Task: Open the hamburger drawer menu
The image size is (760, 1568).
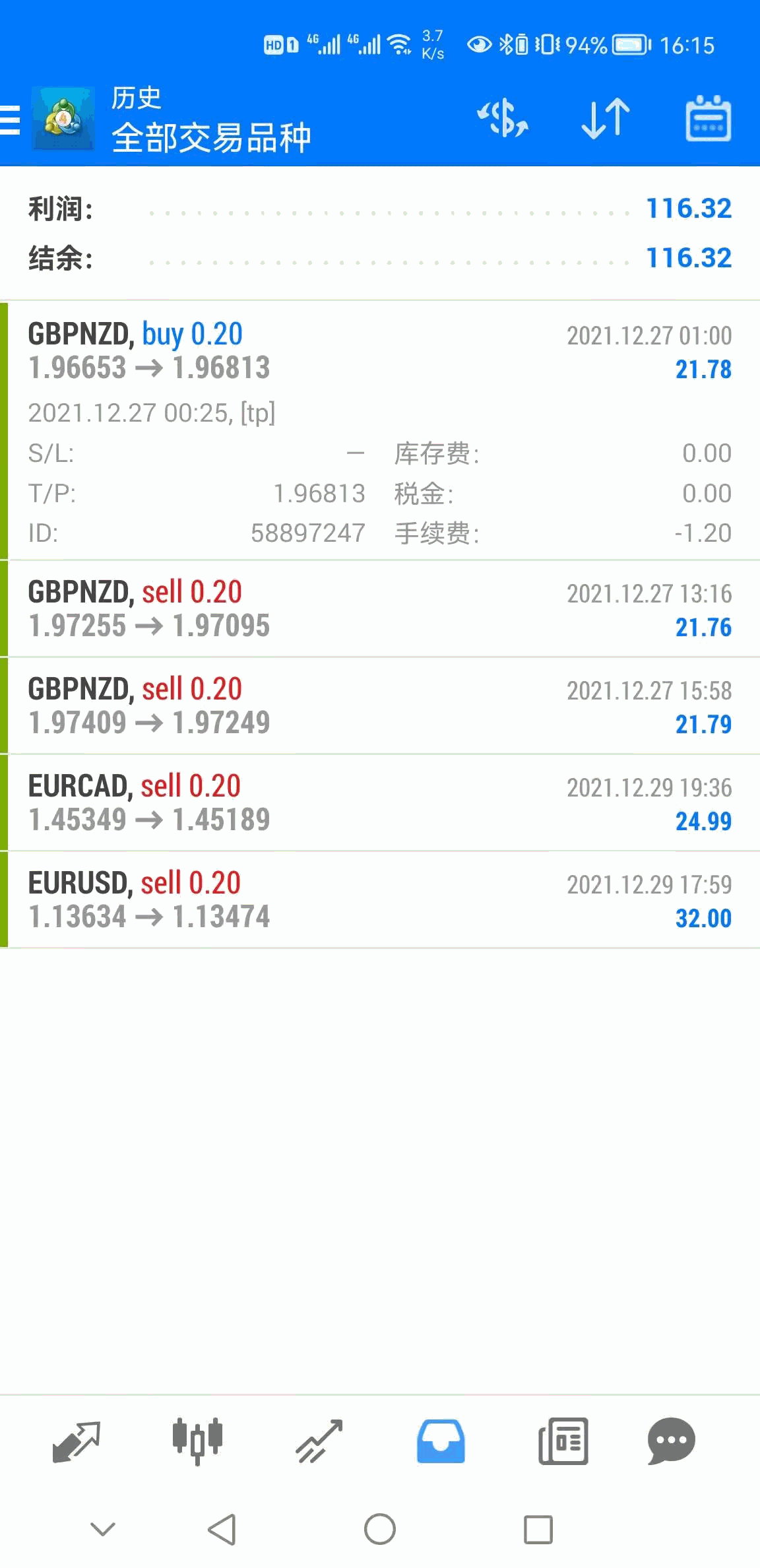Action: tap(12, 120)
